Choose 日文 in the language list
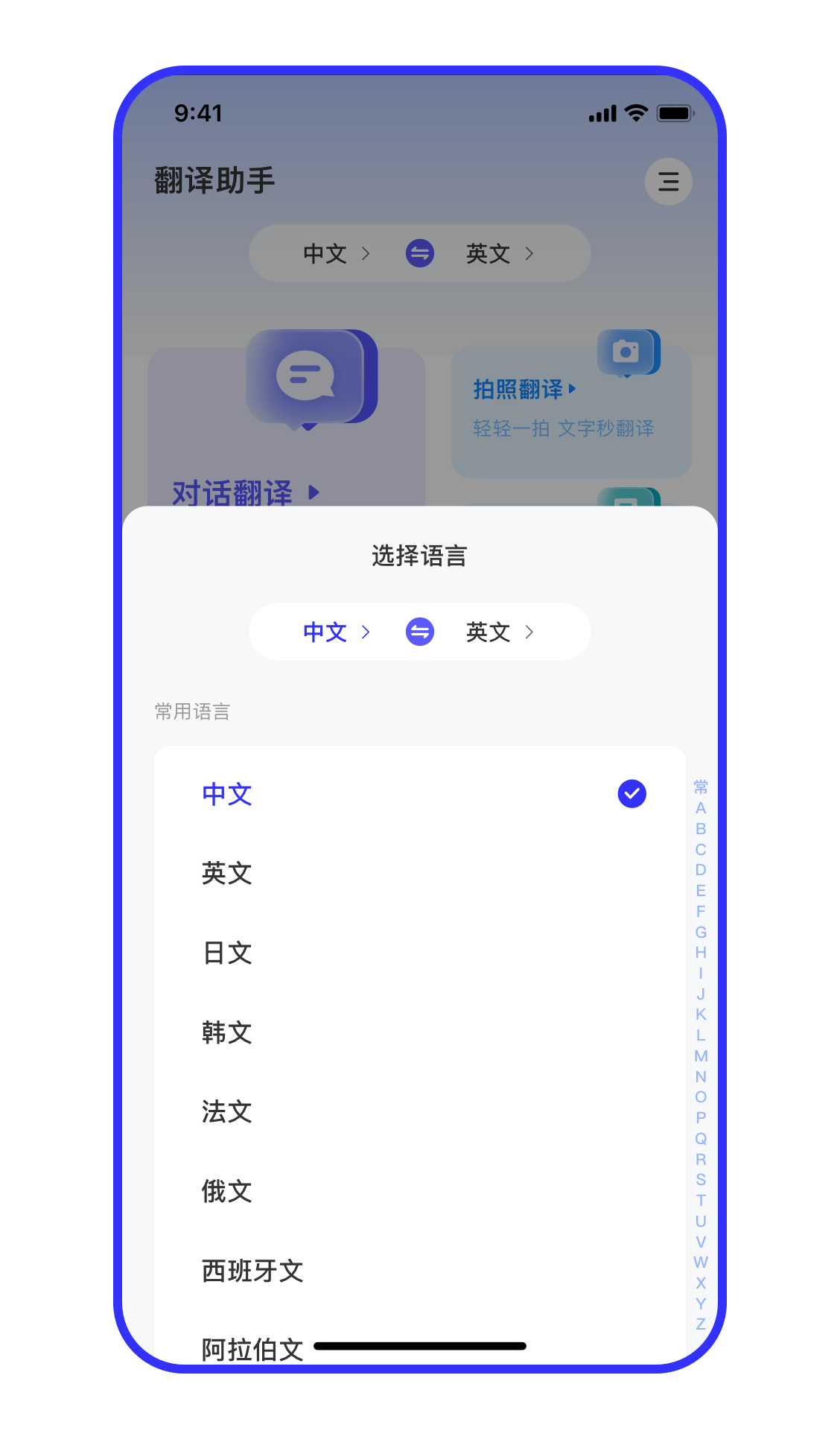The height and width of the screenshot is (1454, 840). pyautogui.click(x=227, y=953)
